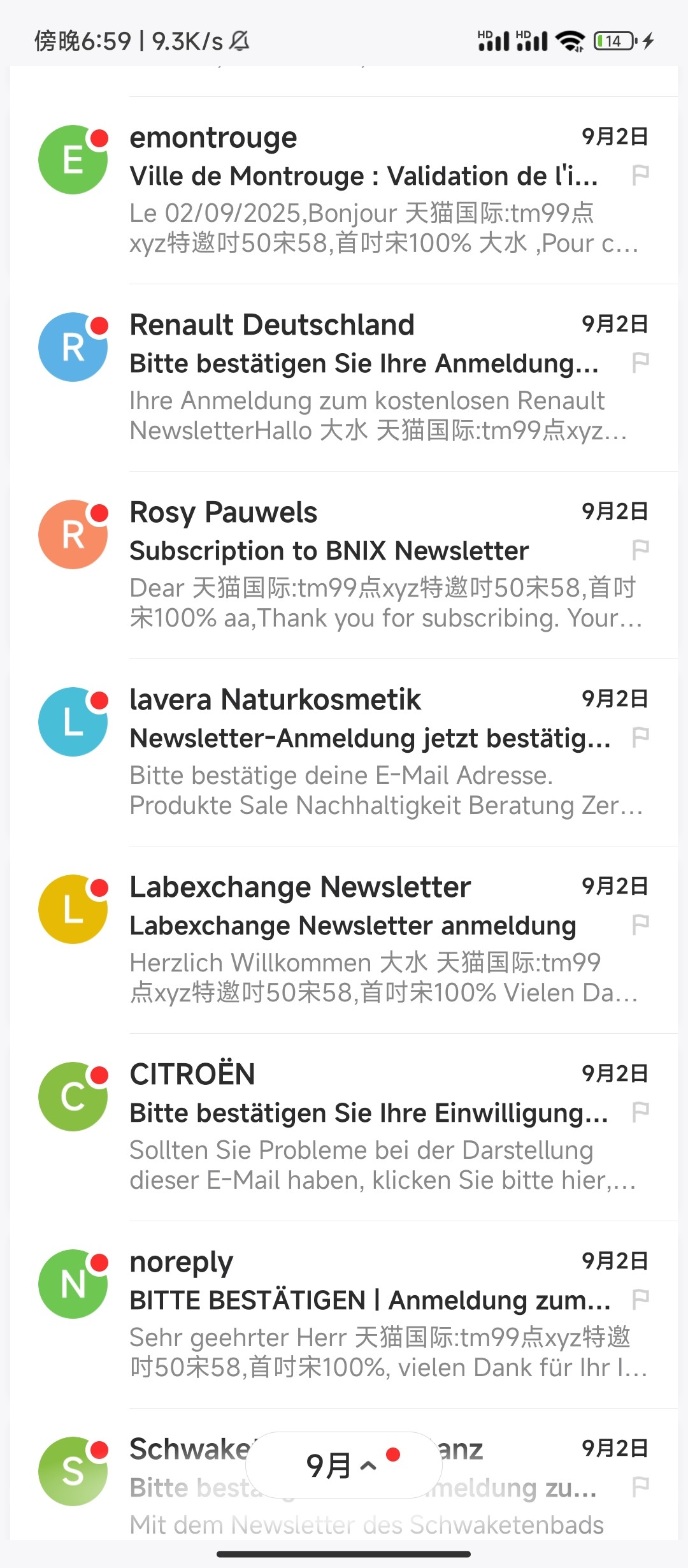The width and height of the screenshot is (688, 1568).
Task: Flag Rosy Pauwels' email
Action: (x=640, y=549)
